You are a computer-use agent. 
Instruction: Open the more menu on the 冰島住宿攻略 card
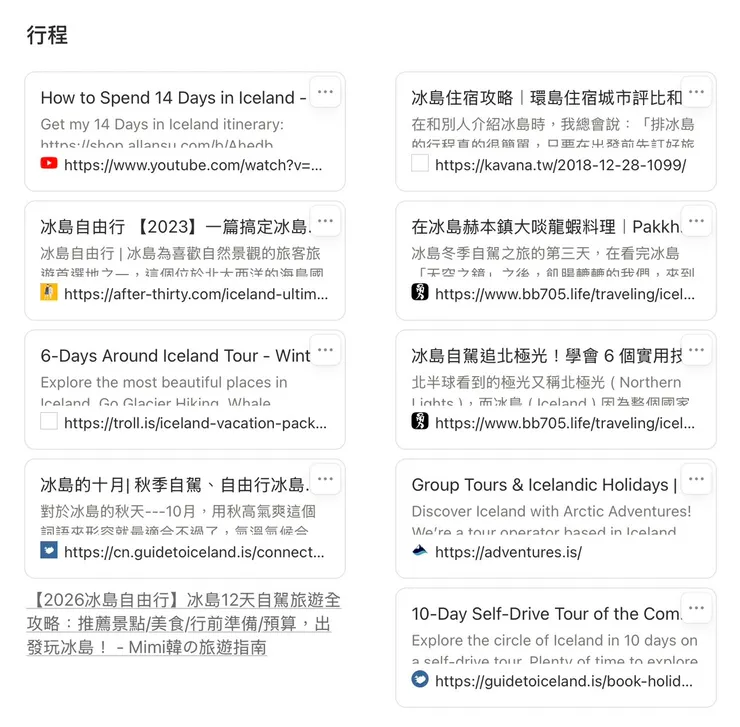pos(696,92)
